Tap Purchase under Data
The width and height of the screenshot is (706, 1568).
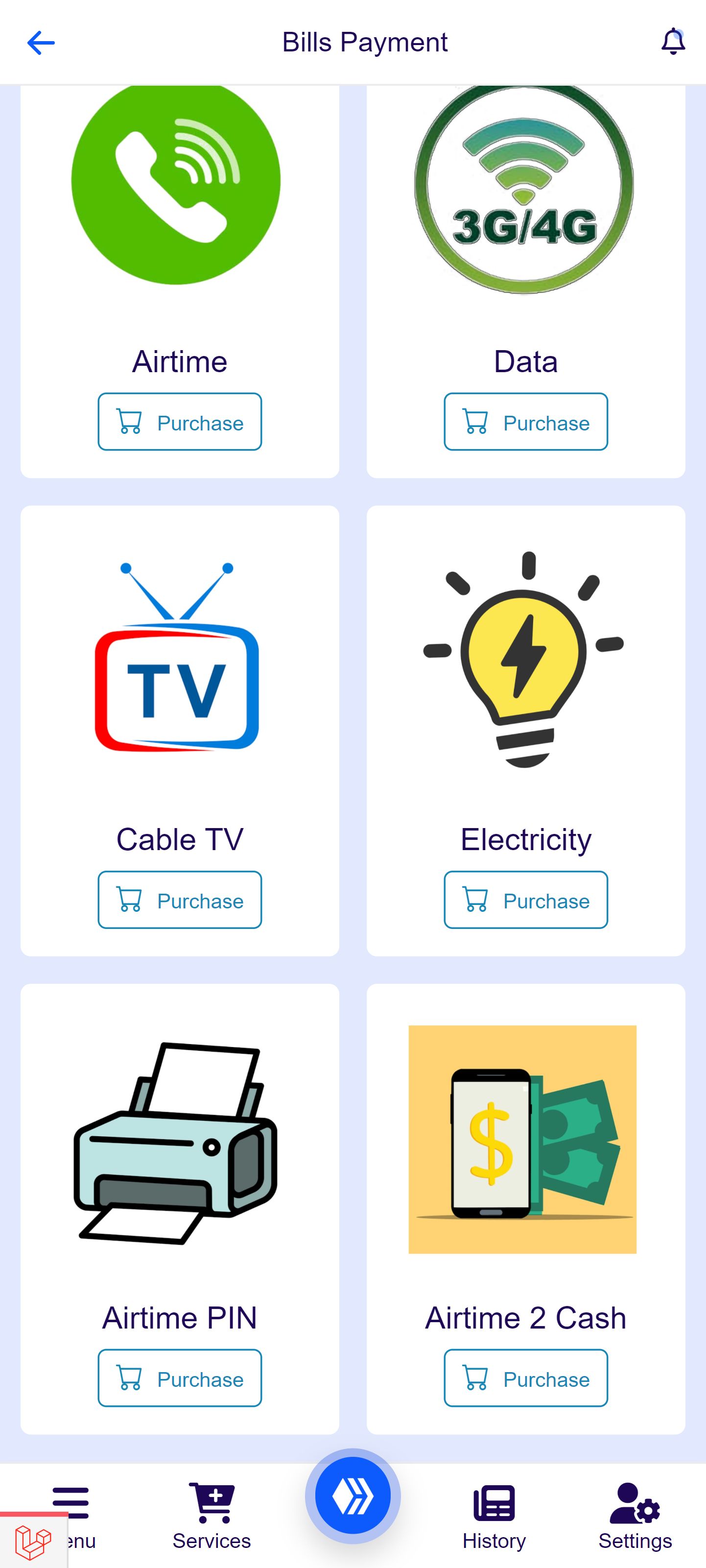(x=525, y=422)
